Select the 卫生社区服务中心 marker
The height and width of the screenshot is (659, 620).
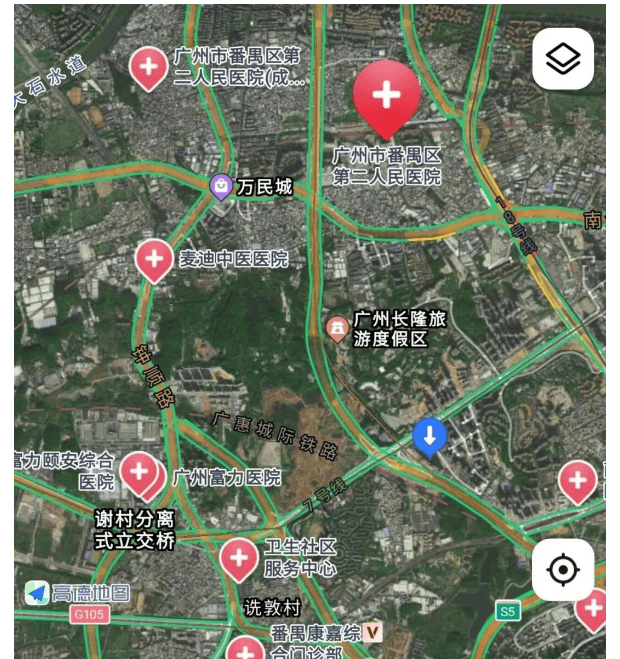(x=240, y=558)
